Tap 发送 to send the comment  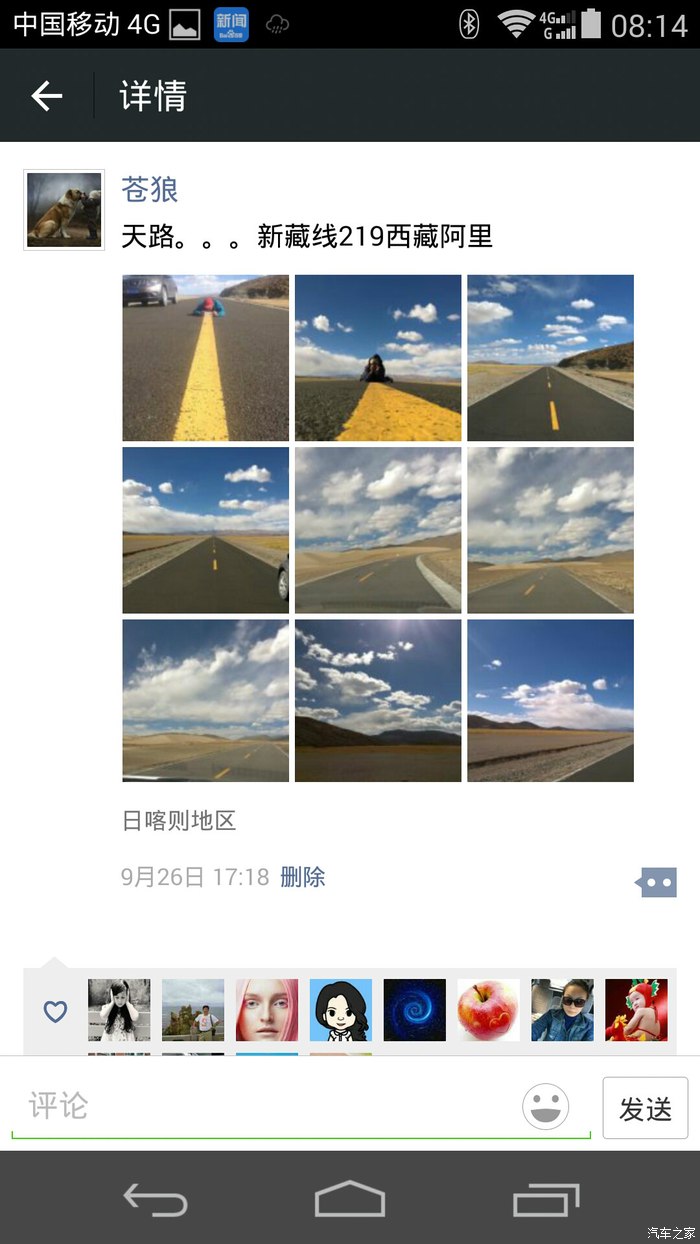click(x=645, y=1108)
